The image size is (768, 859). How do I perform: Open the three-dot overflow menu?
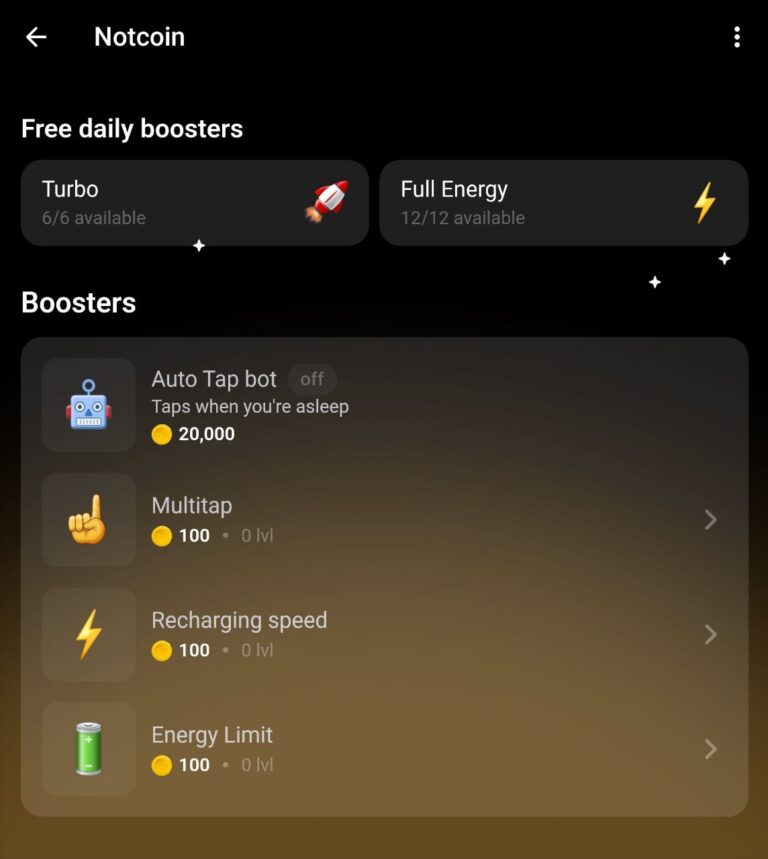tap(737, 37)
